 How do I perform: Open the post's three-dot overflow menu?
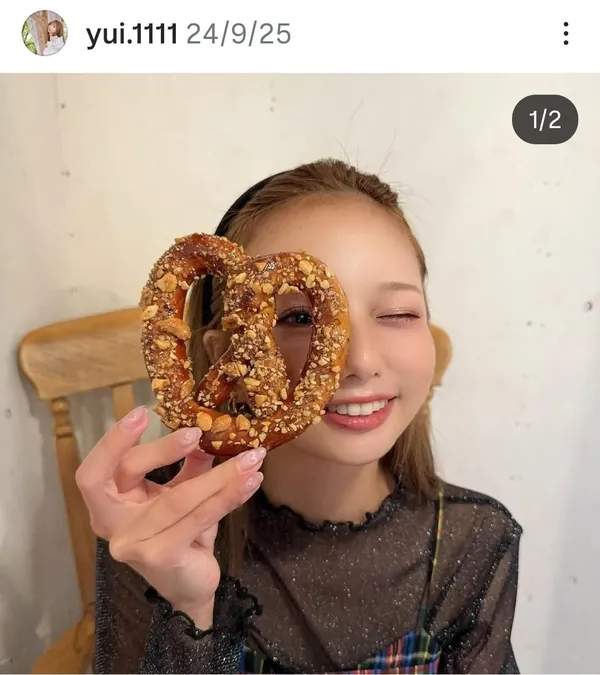coord(566,34)
